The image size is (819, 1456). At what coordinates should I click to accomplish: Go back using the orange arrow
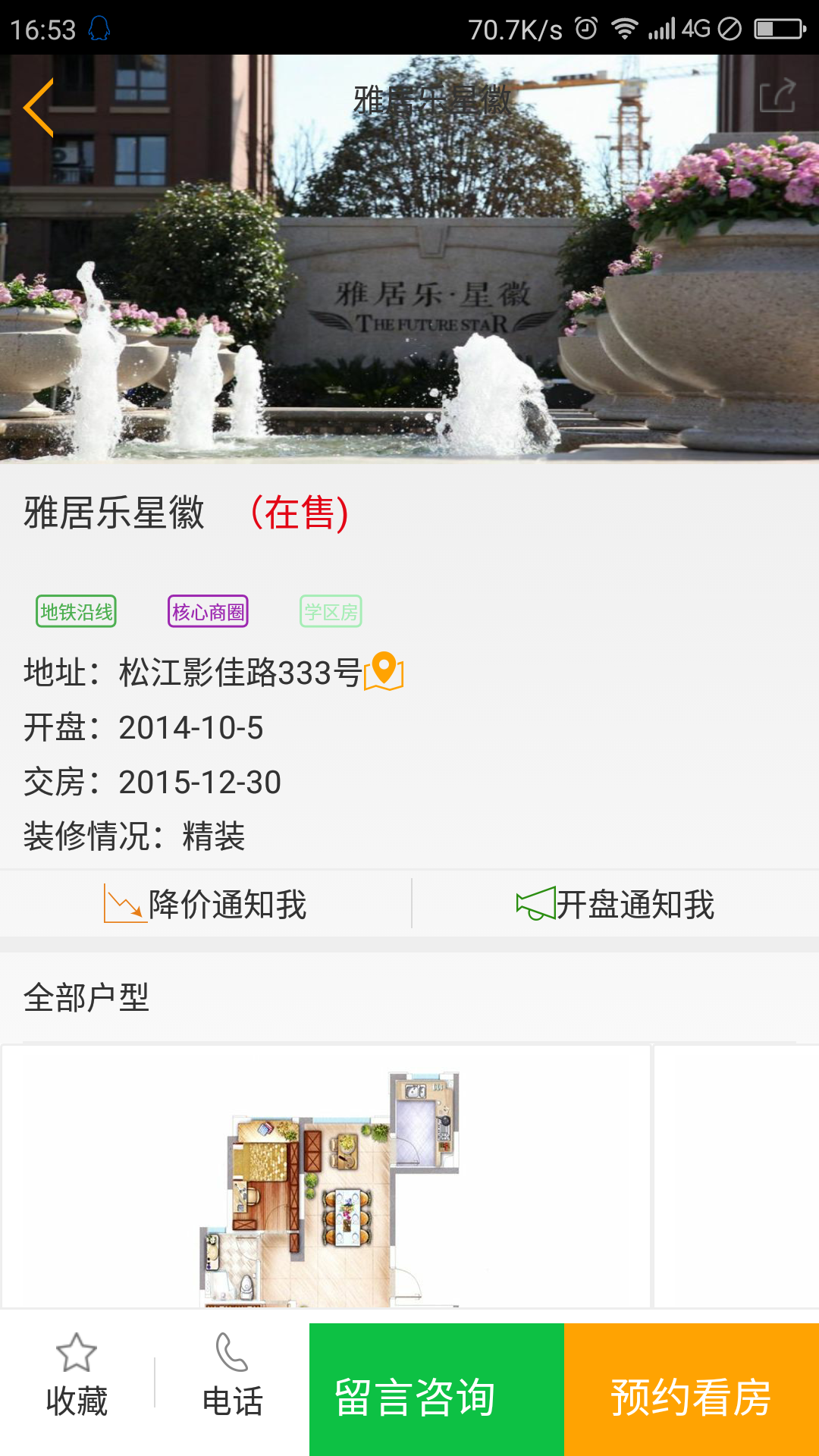click(39, 107)
